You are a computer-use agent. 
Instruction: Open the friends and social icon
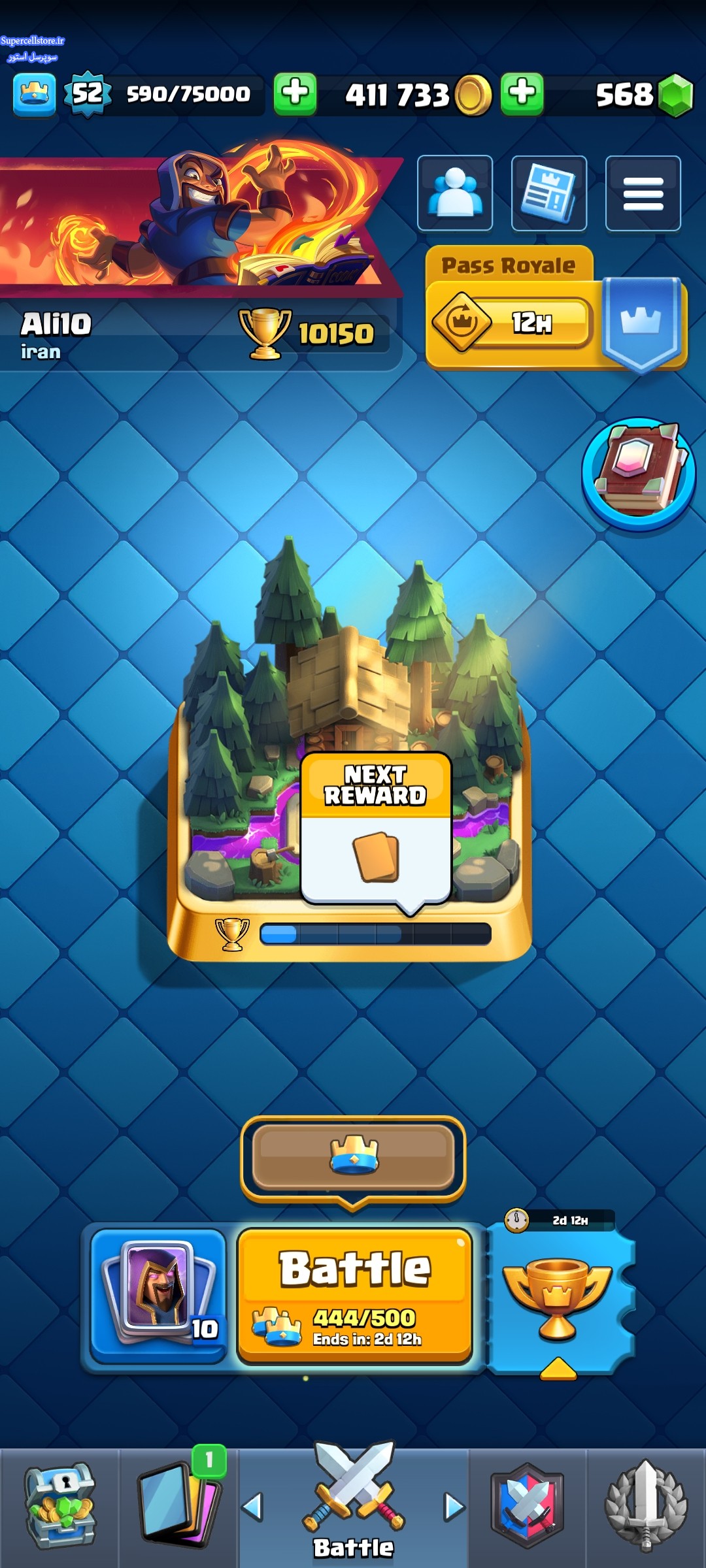click(x=455, y=193)
